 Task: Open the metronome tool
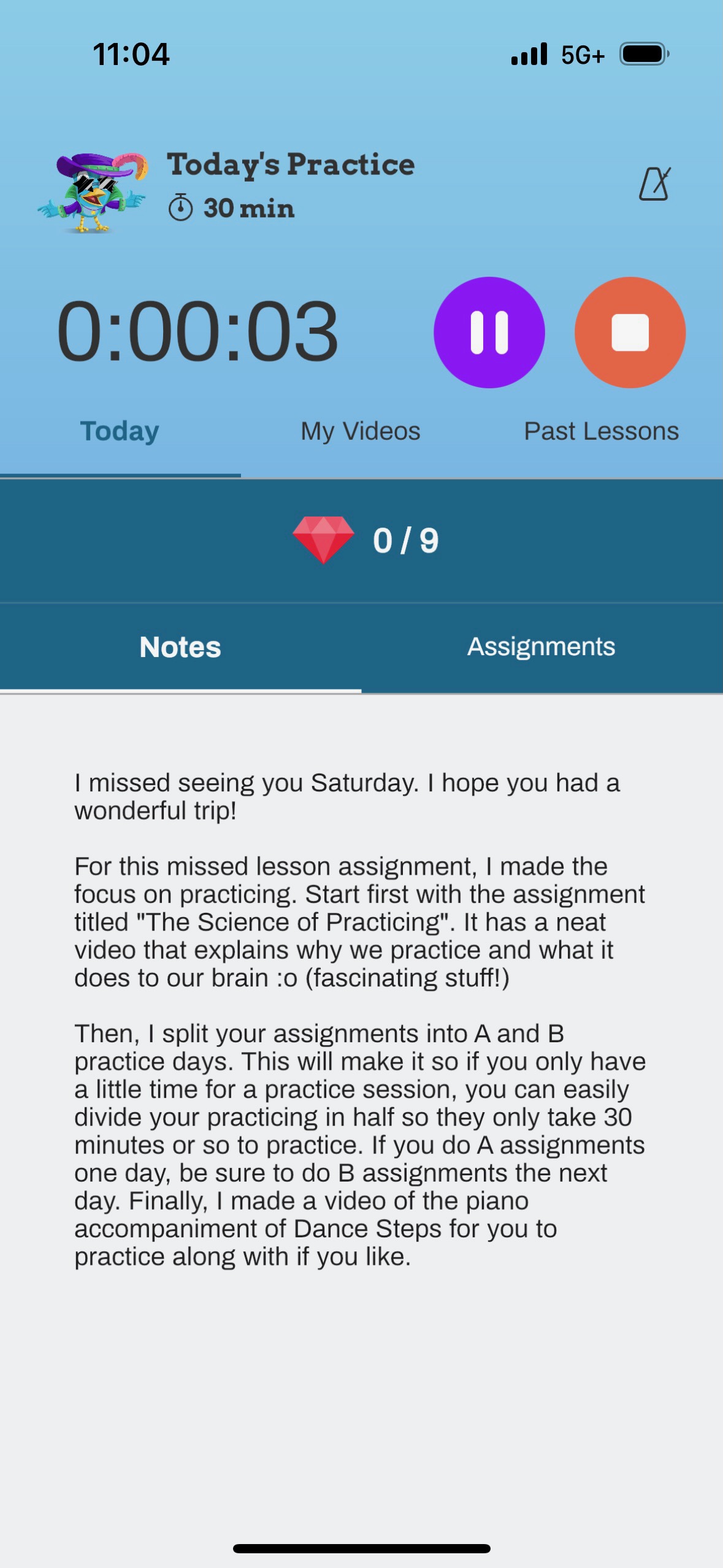(x=654, y=184)
